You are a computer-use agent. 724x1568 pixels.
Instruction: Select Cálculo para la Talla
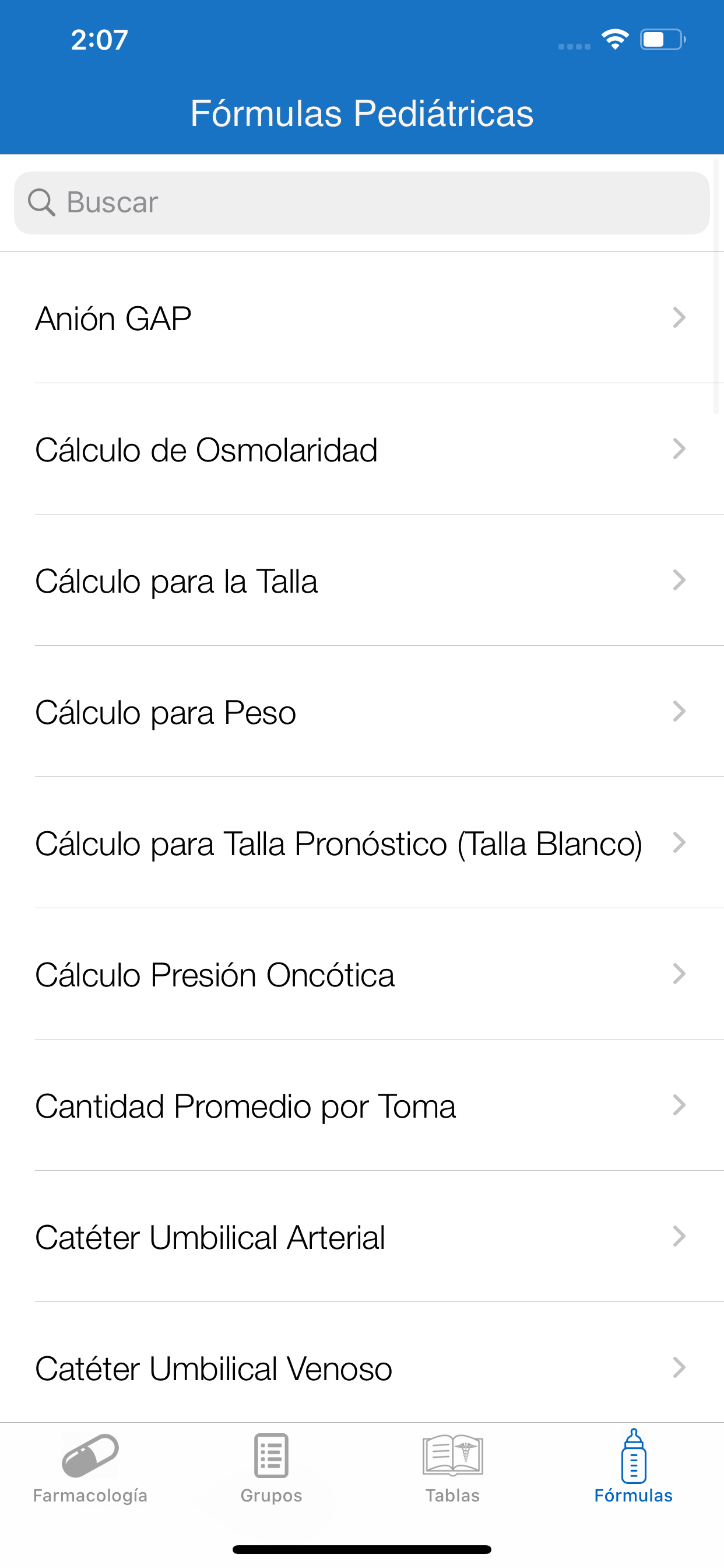click(362, 580)
